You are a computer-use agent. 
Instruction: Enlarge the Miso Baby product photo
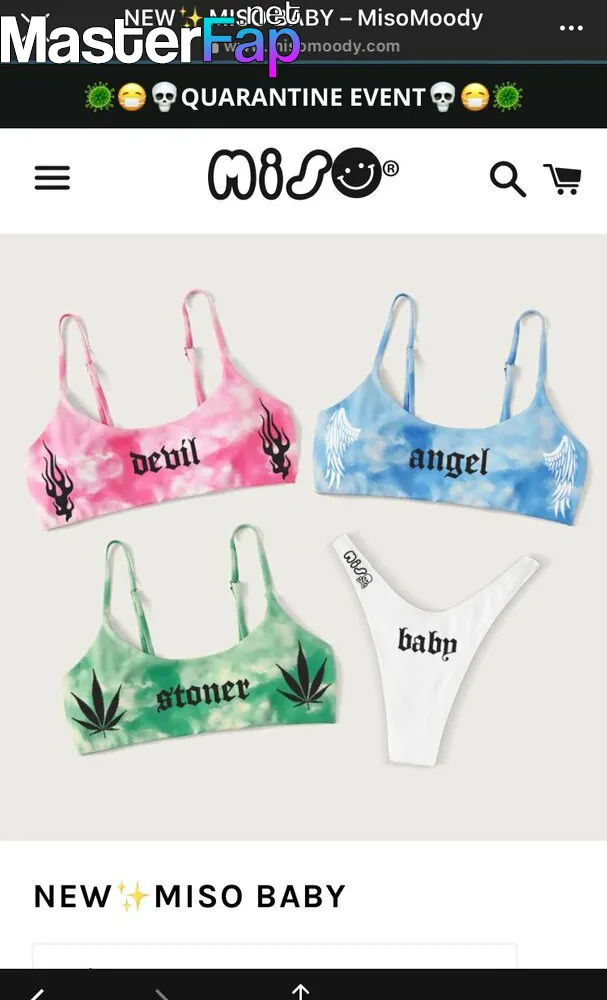tap(304, 537)
